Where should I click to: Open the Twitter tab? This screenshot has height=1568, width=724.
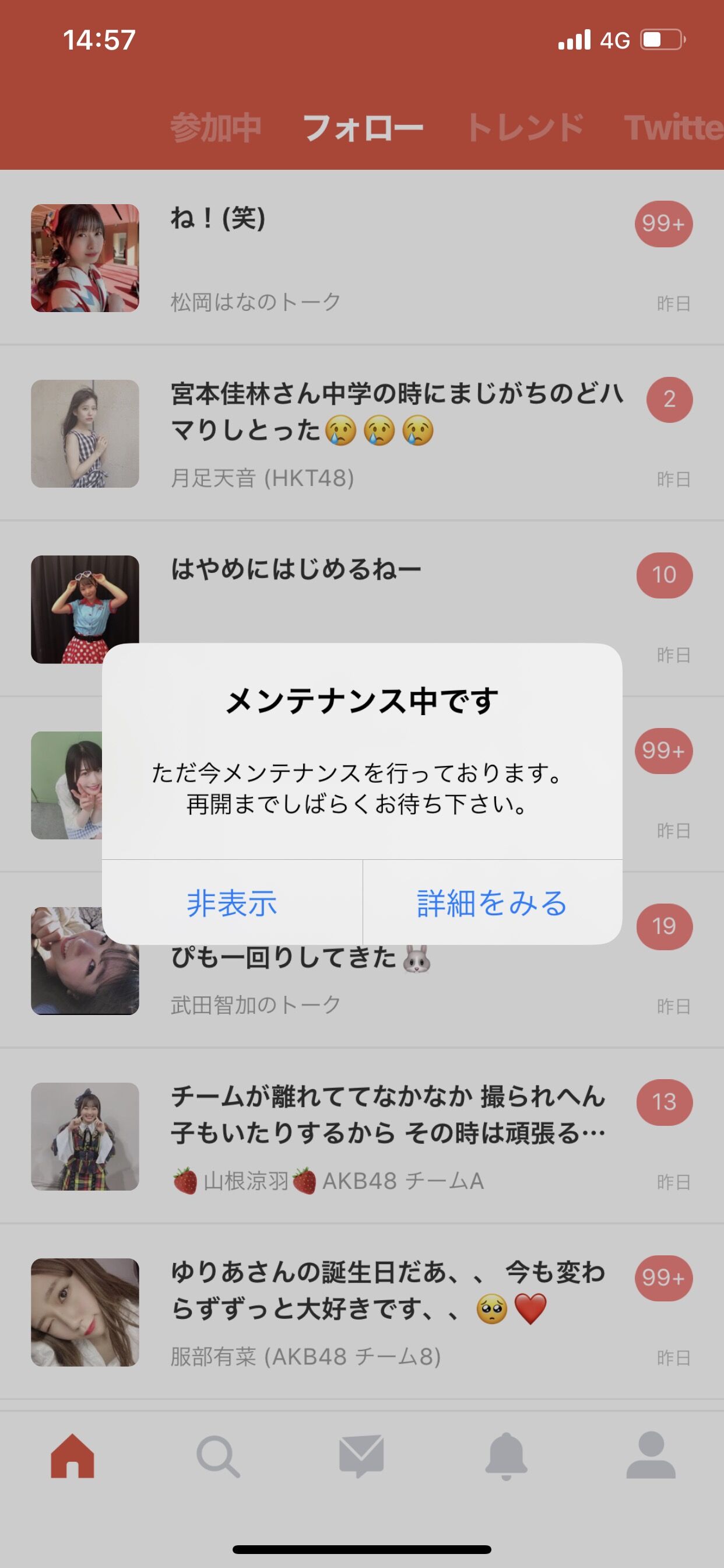[674, 127]
